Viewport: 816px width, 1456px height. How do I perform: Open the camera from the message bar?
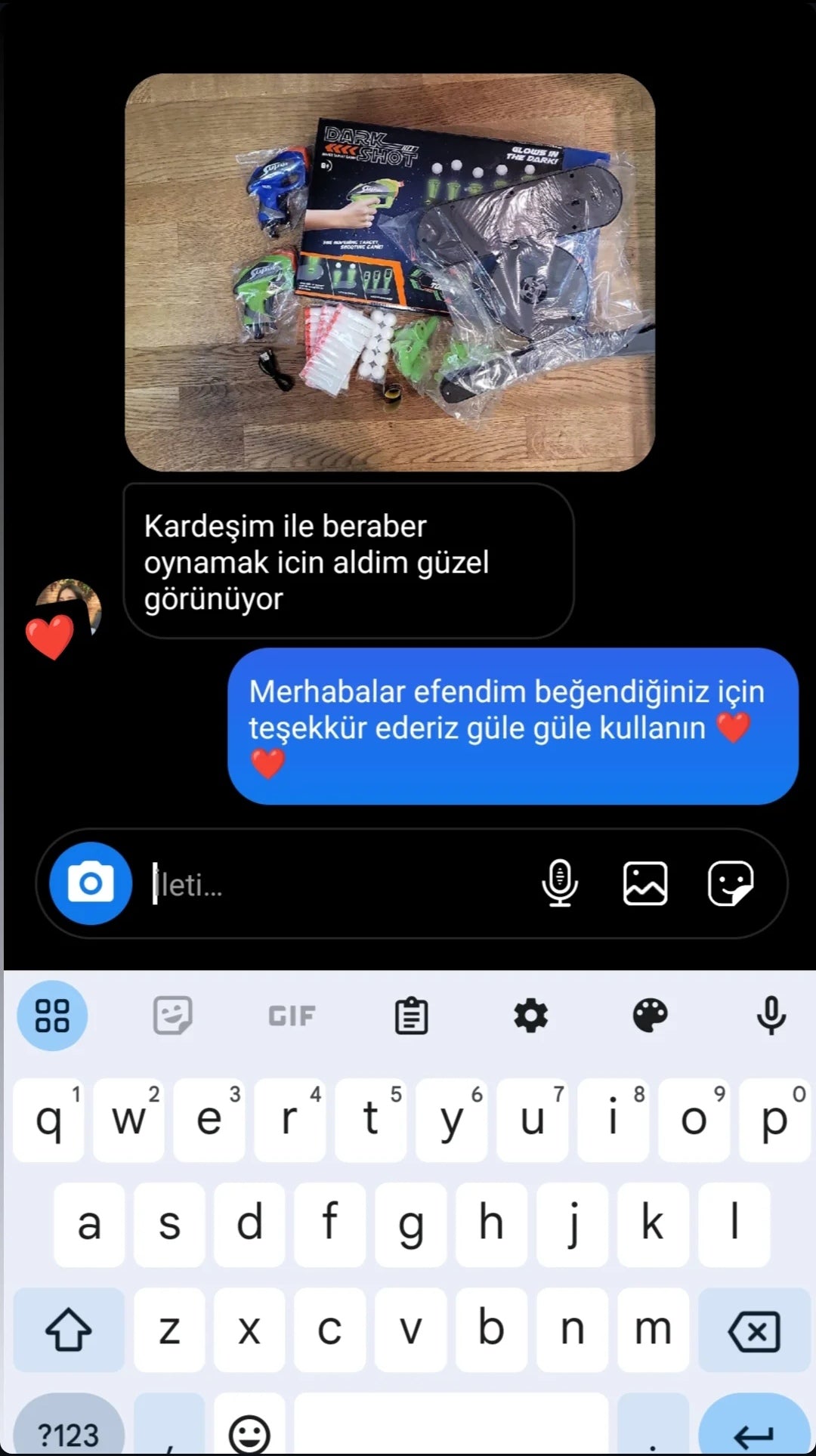(x=91, y=883)
